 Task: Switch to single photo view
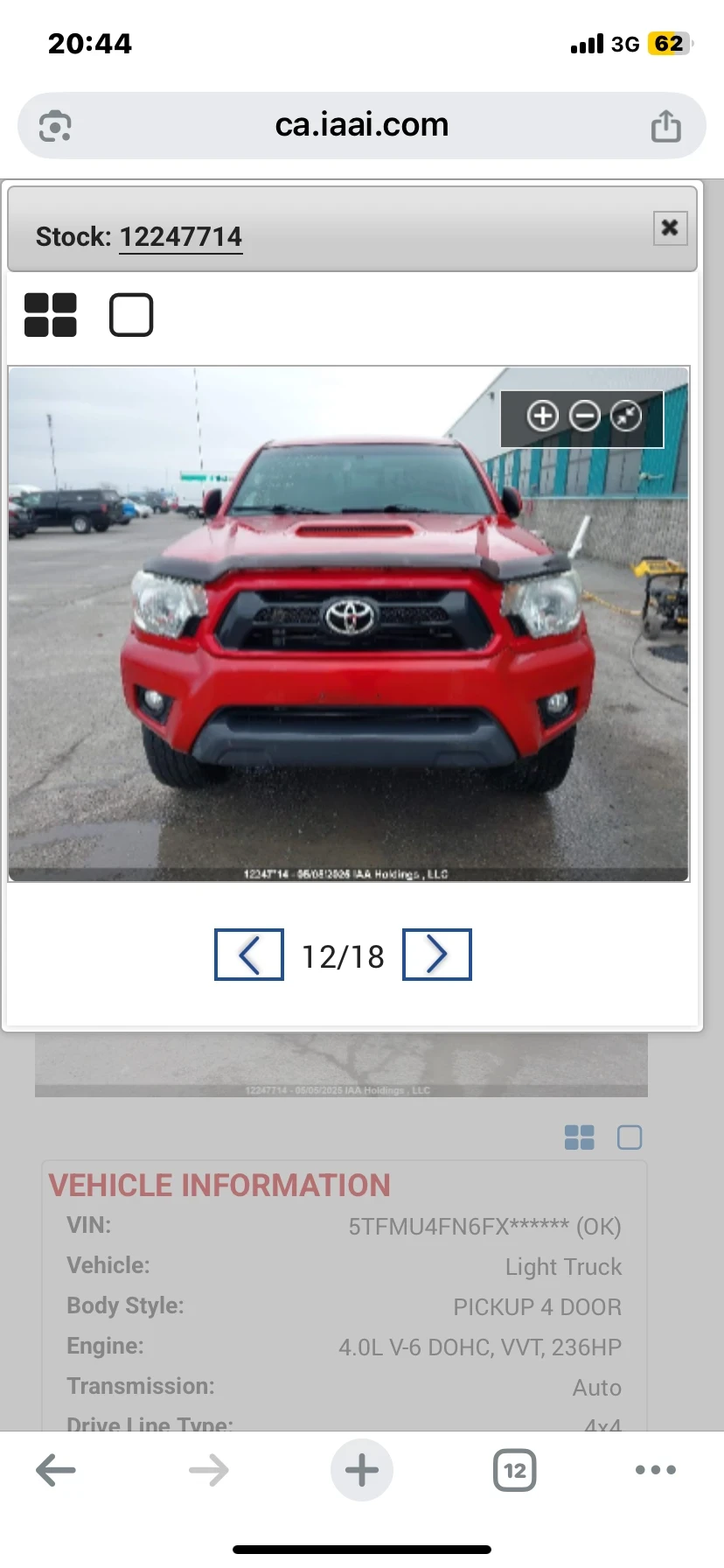[131, 315]
